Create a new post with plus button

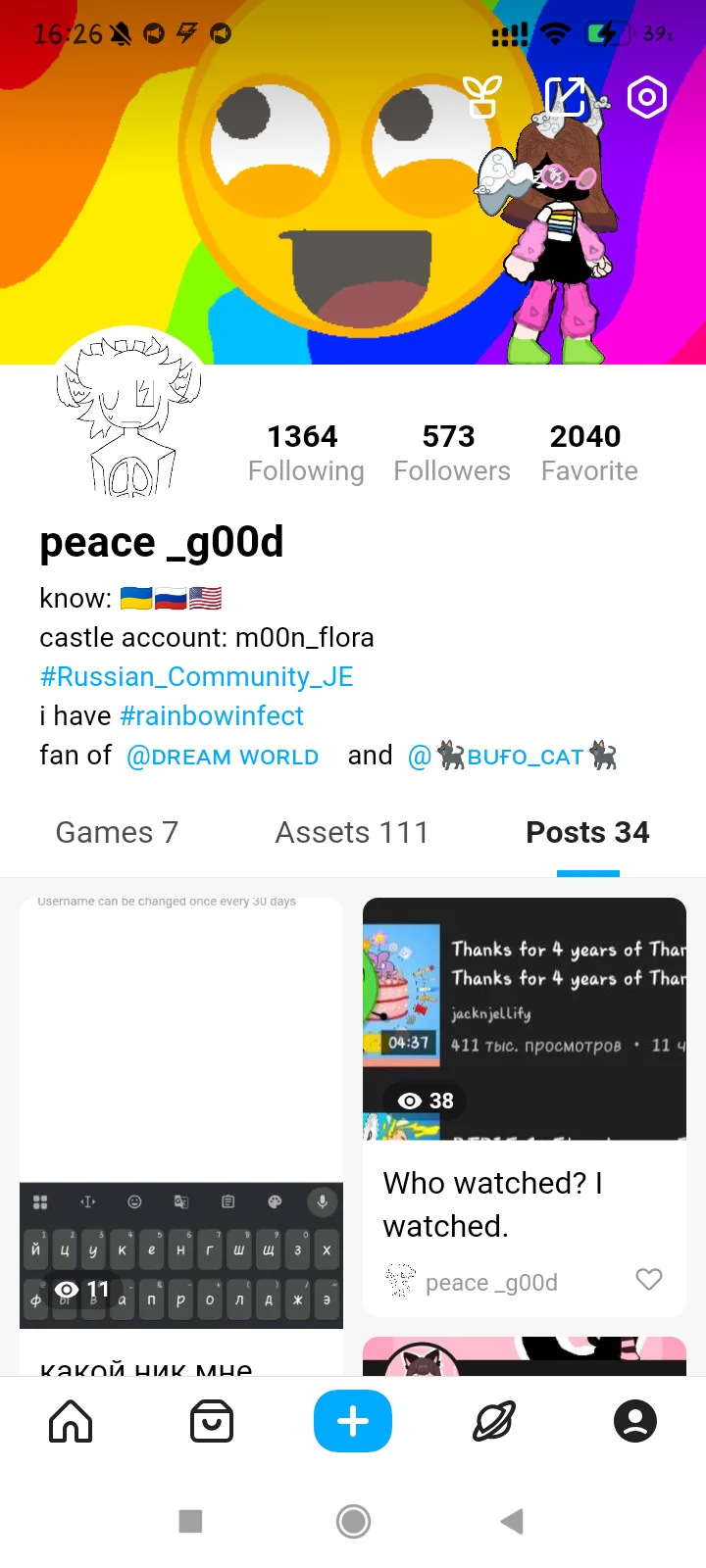click(x=353, y=1421)
